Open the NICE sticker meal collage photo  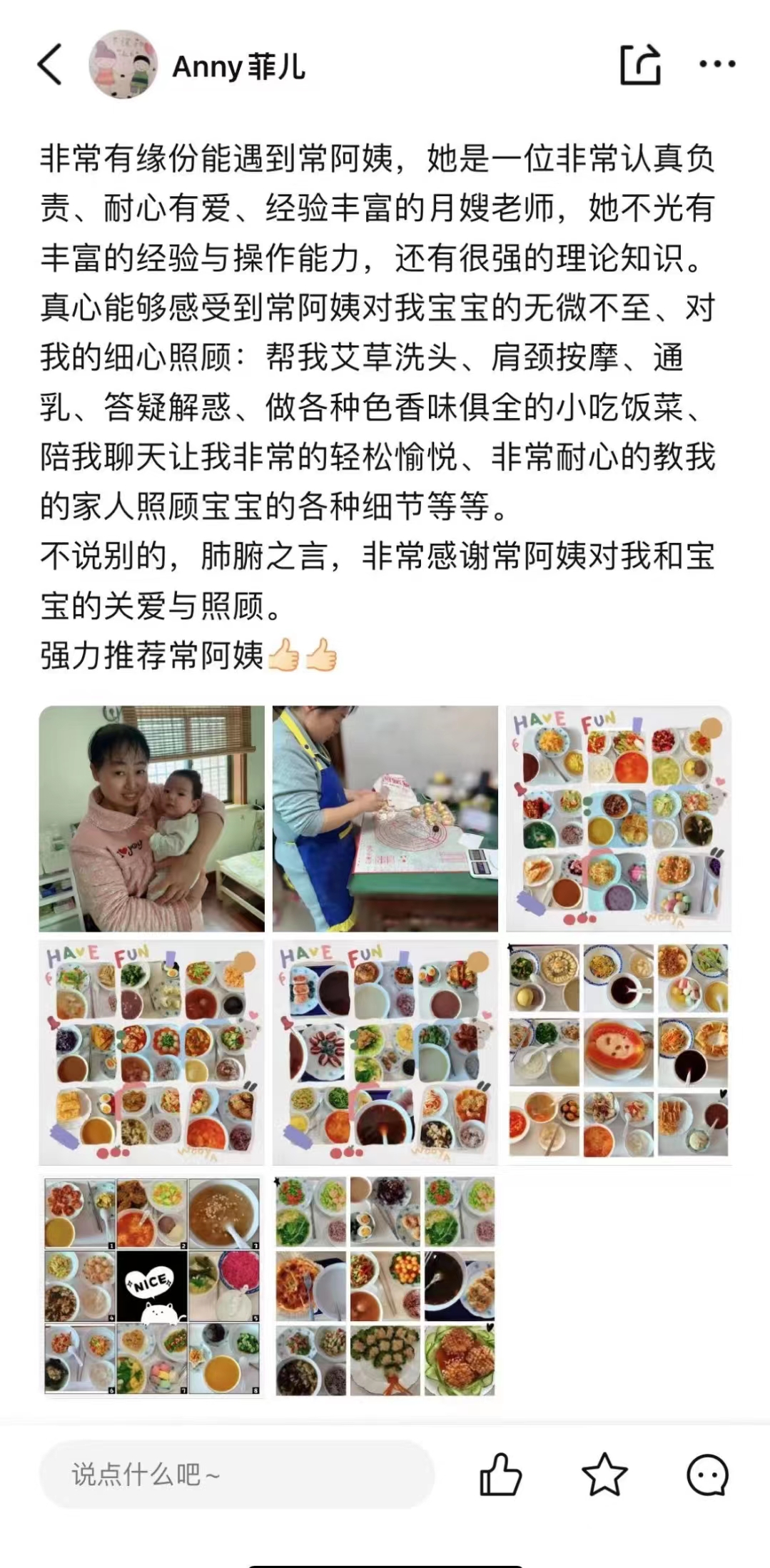click(151, 1286)
